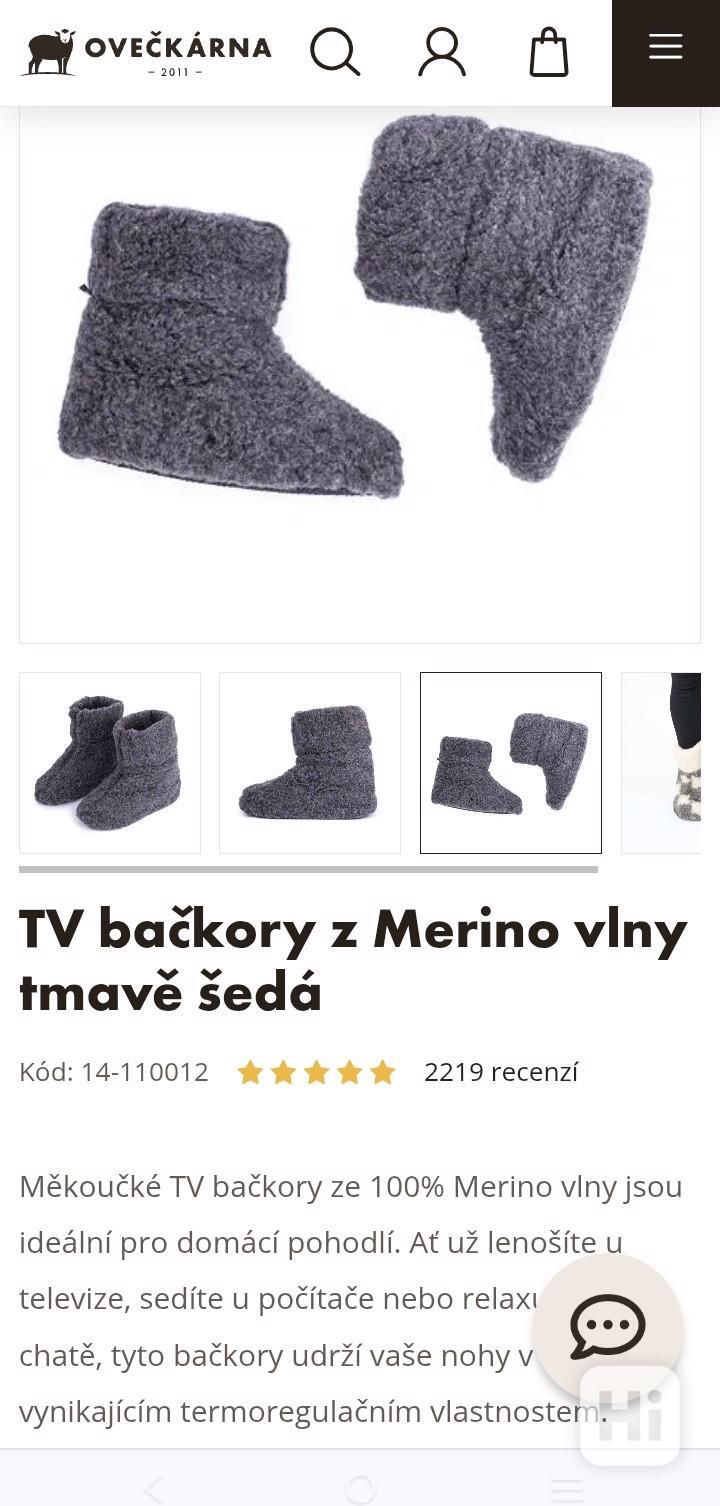Open the Ovečkárna home logo
The width and height of the screenshot is (720, 1506).
coord(146,52)
